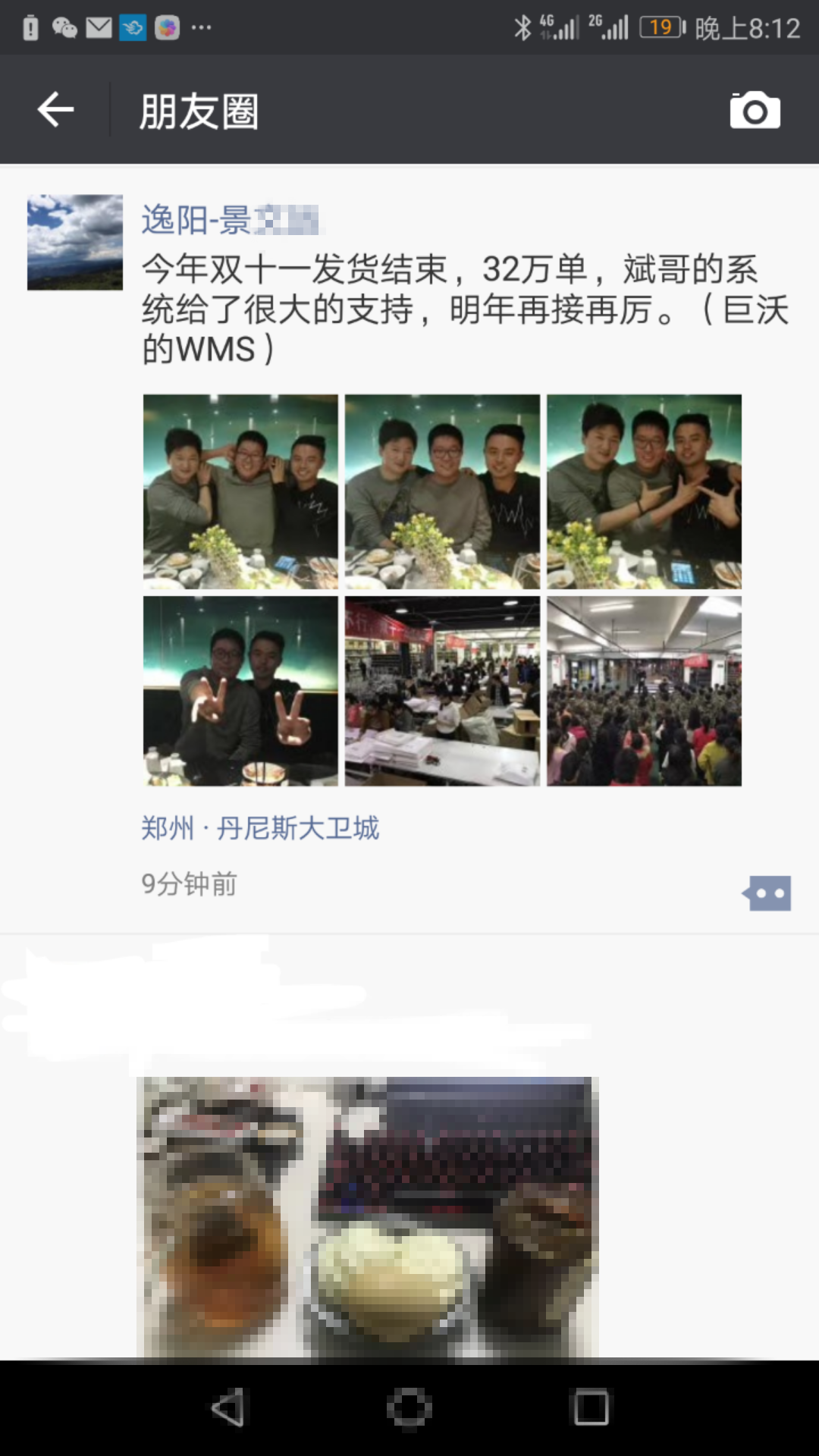Show recent apps
This screenshot has width=819, height=1456.
coord(591,1408)
